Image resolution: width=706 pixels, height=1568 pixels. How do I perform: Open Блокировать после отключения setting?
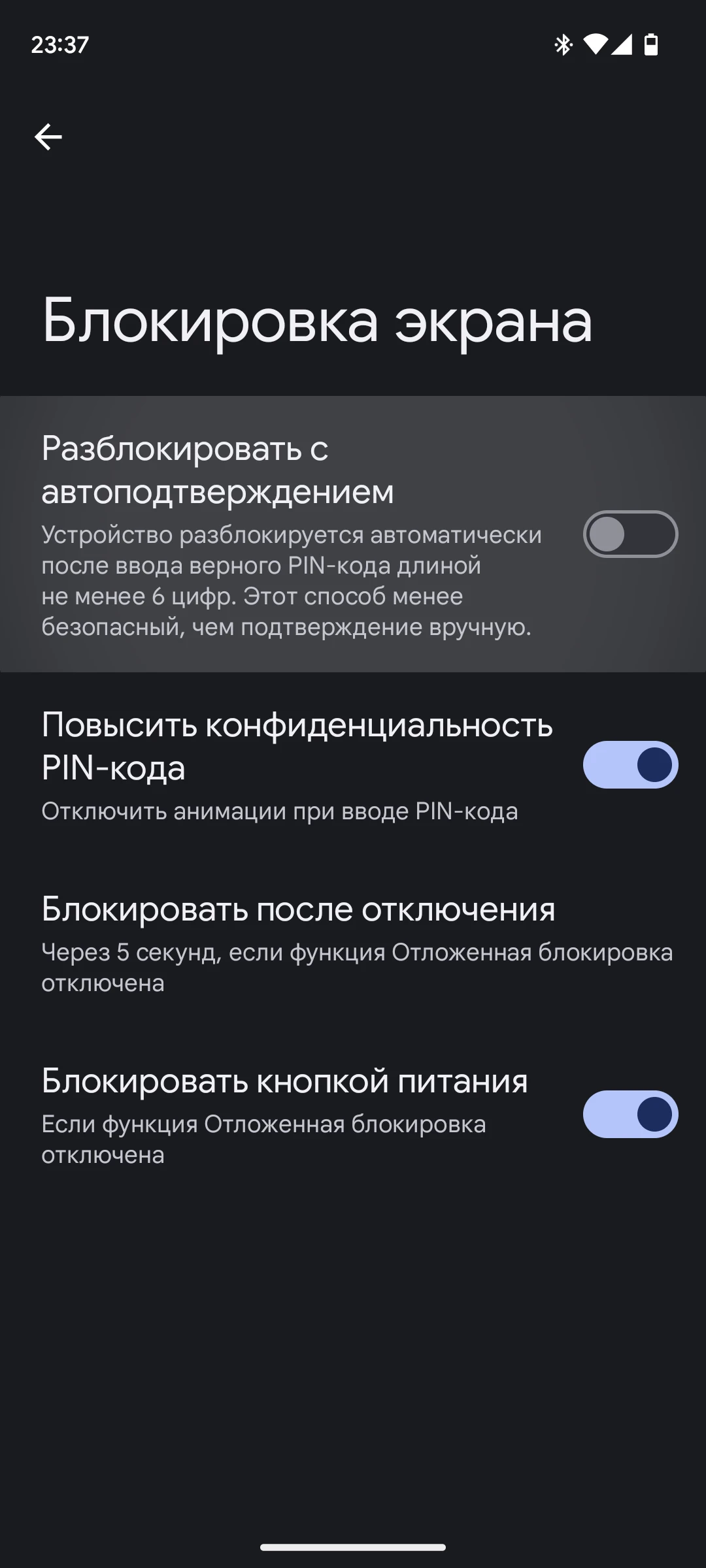coord(353,944)
